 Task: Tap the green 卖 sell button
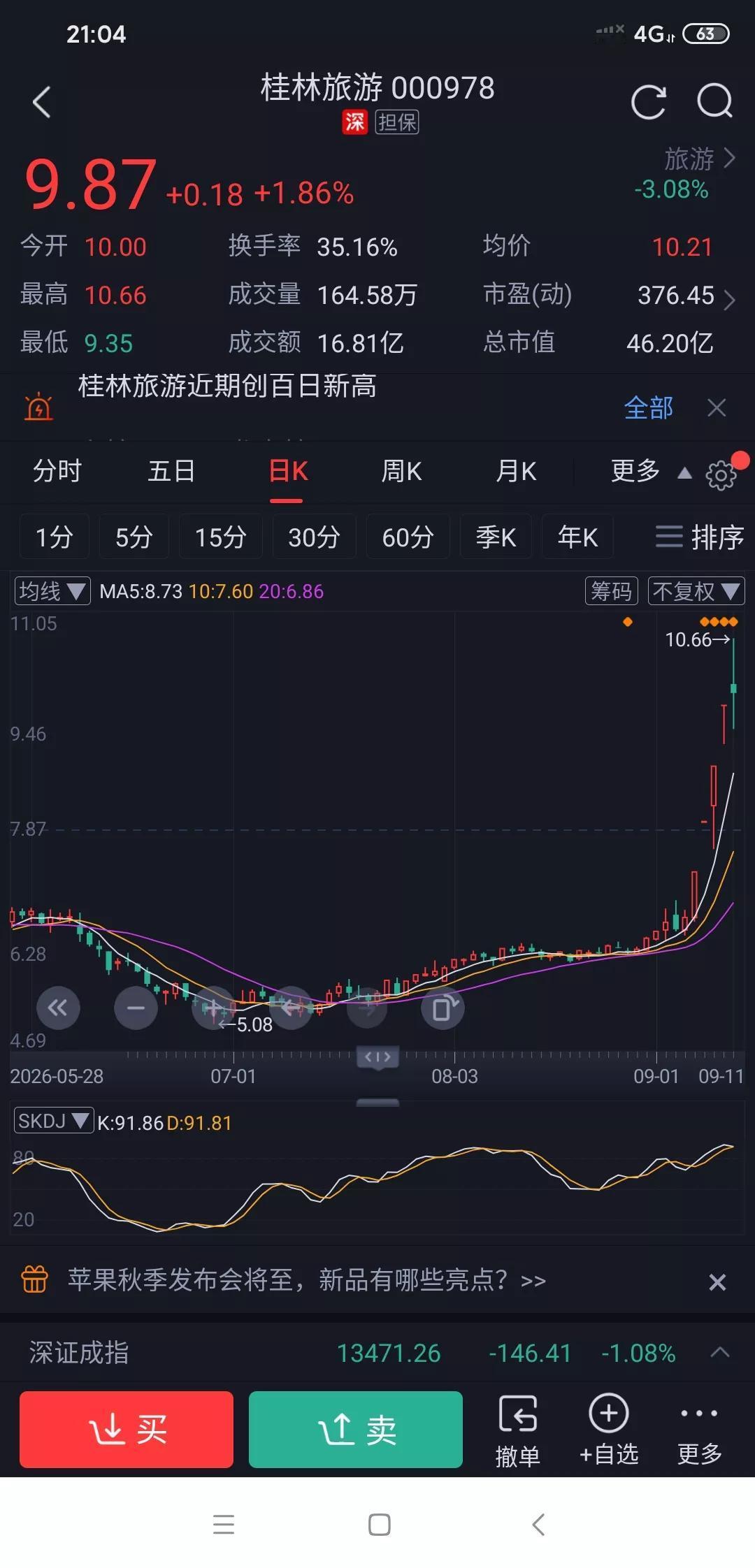(356, 1429)
